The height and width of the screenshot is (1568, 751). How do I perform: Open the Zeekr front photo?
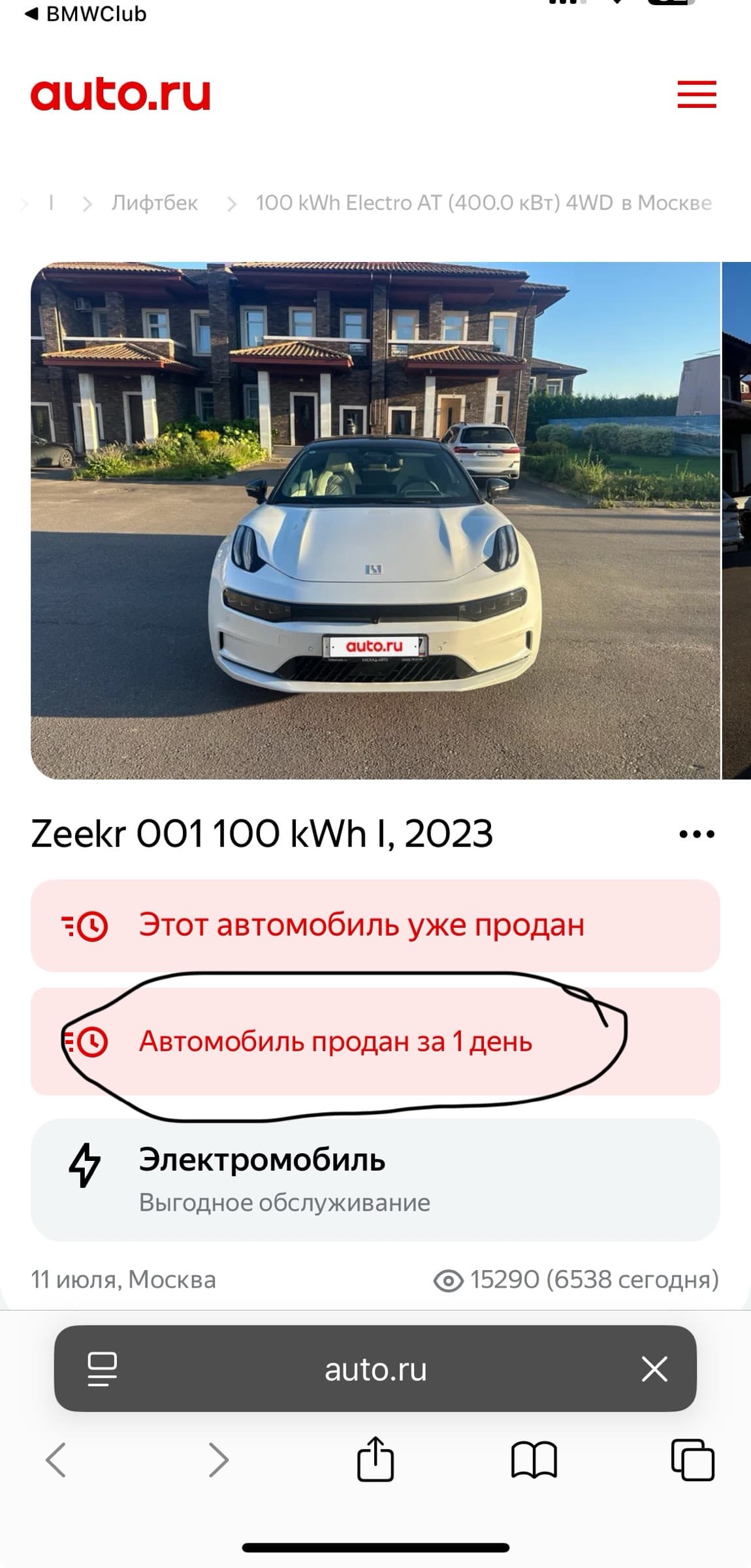375,520
